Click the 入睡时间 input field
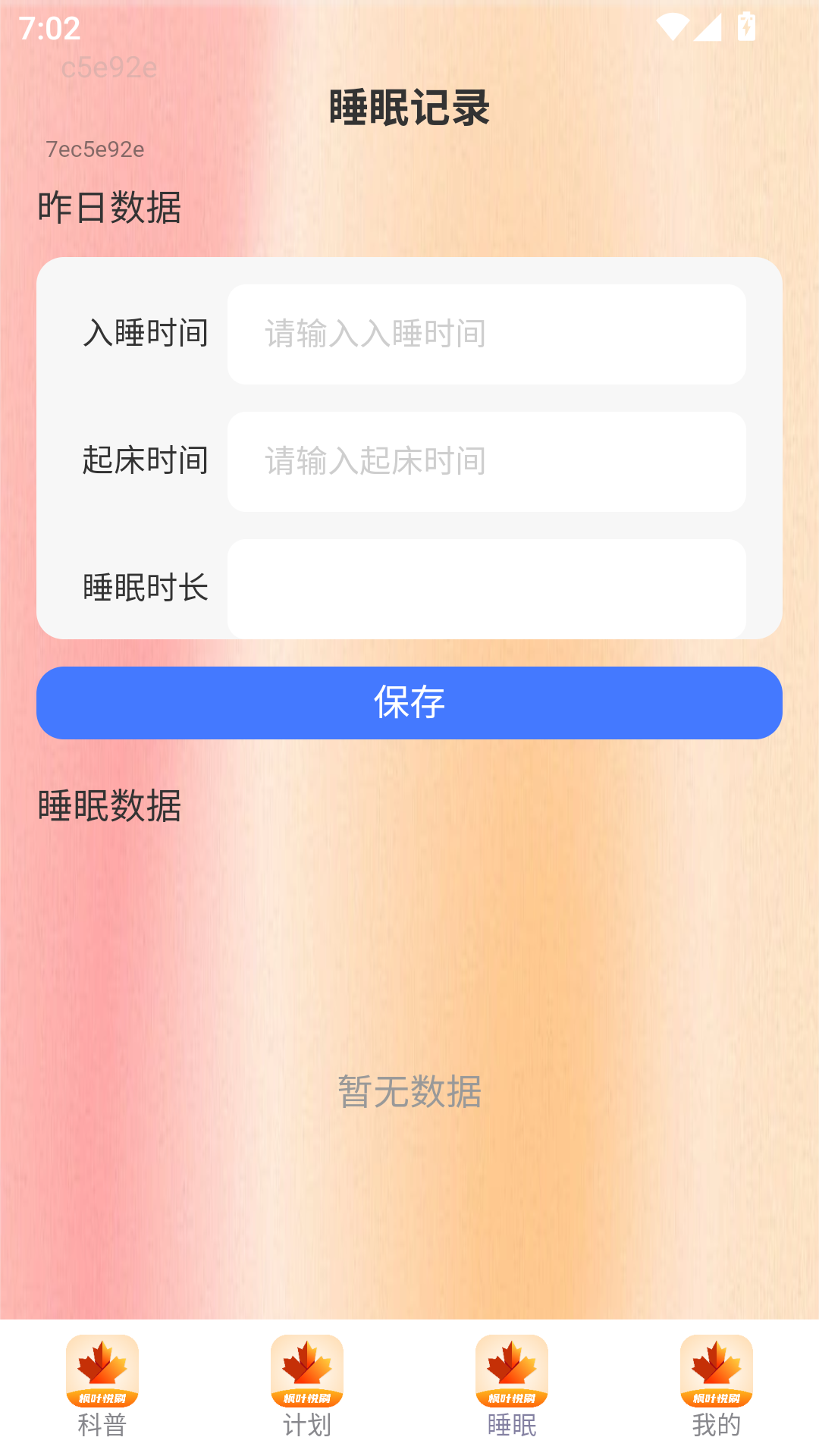Viewport: 819px width, 1456px height. click(487, 334)
